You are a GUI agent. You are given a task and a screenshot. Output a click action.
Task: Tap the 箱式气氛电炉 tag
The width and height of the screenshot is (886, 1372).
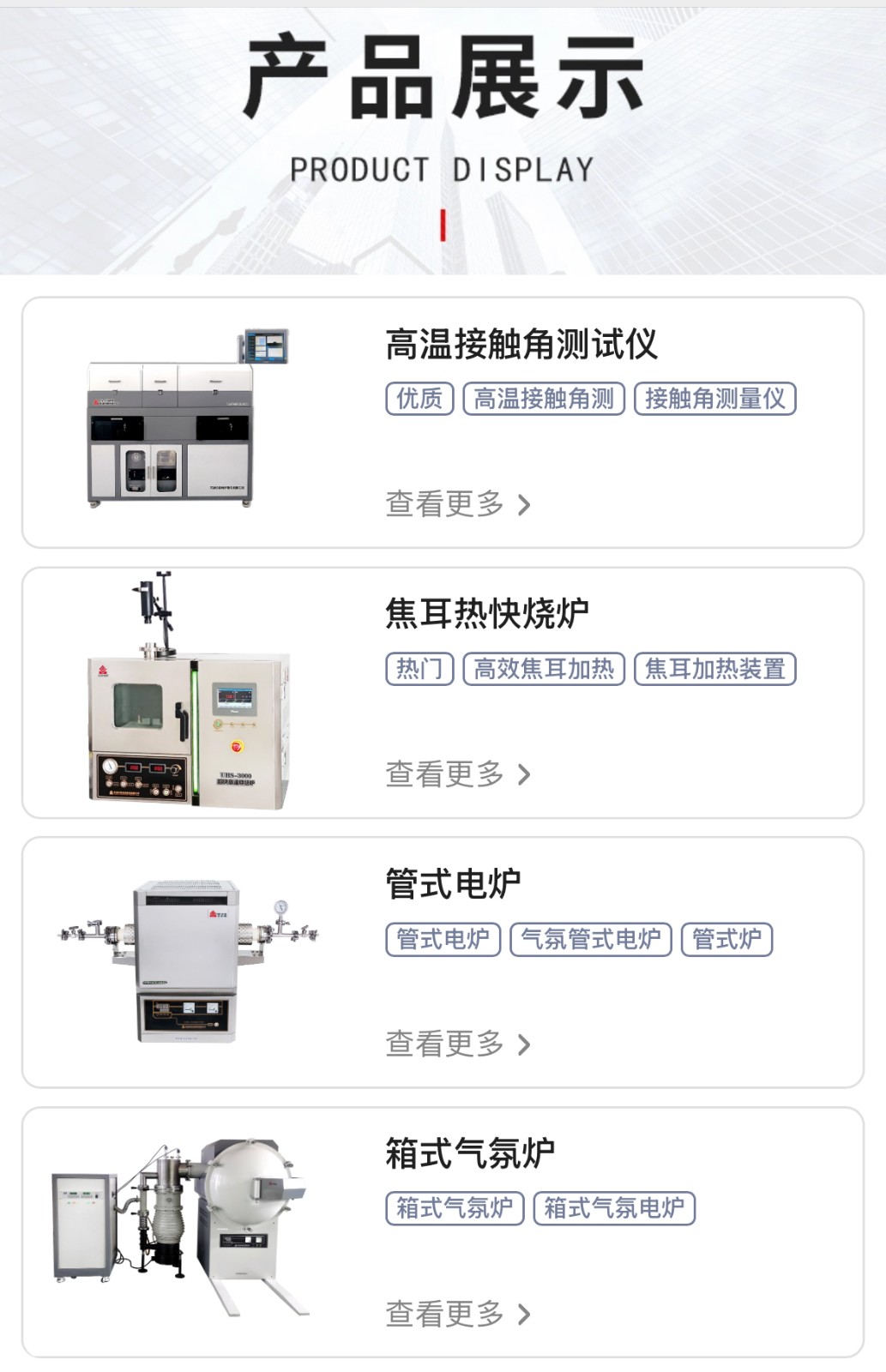614,1208
